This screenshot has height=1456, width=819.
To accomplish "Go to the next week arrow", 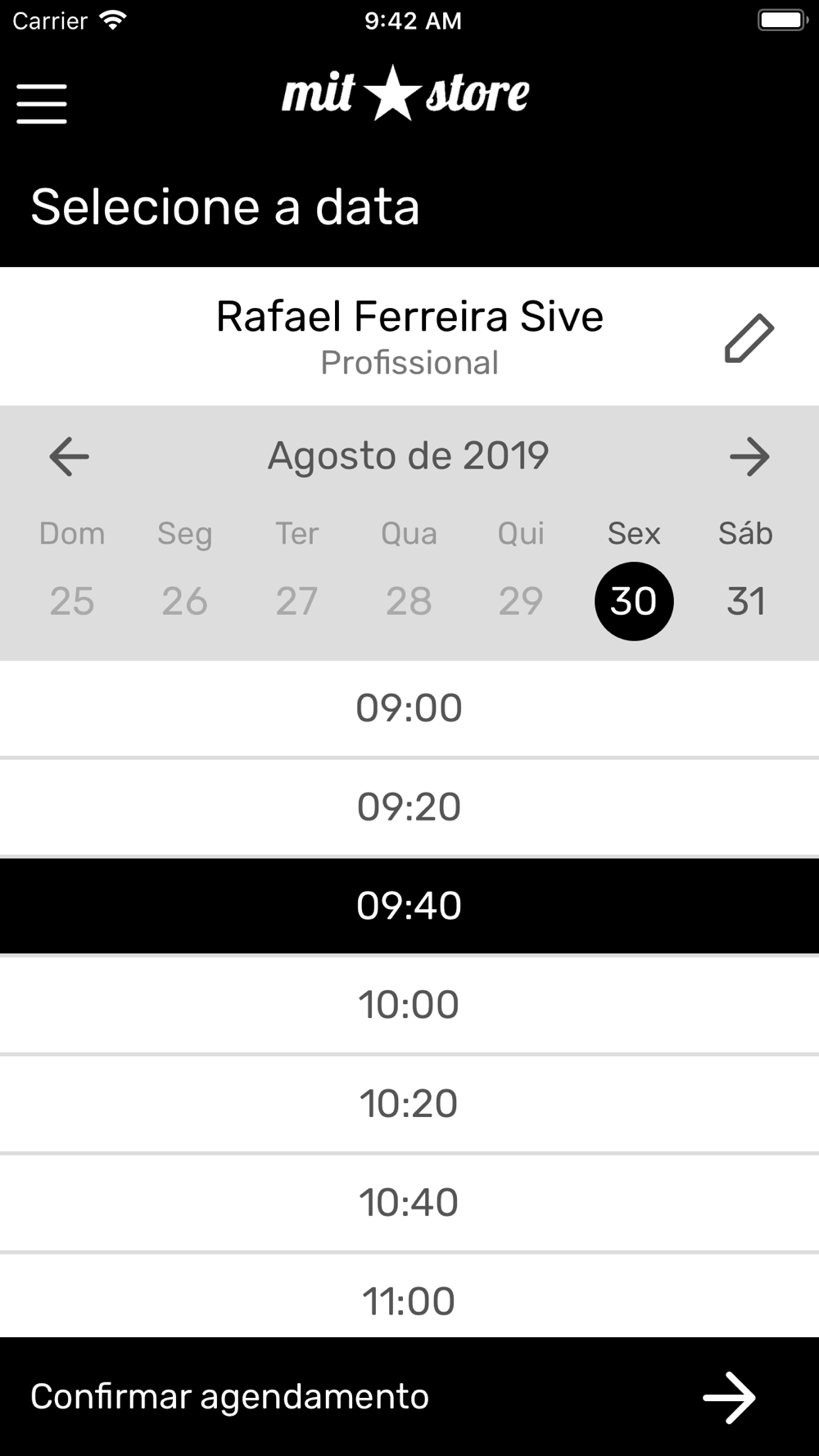I will coord(749,456).
